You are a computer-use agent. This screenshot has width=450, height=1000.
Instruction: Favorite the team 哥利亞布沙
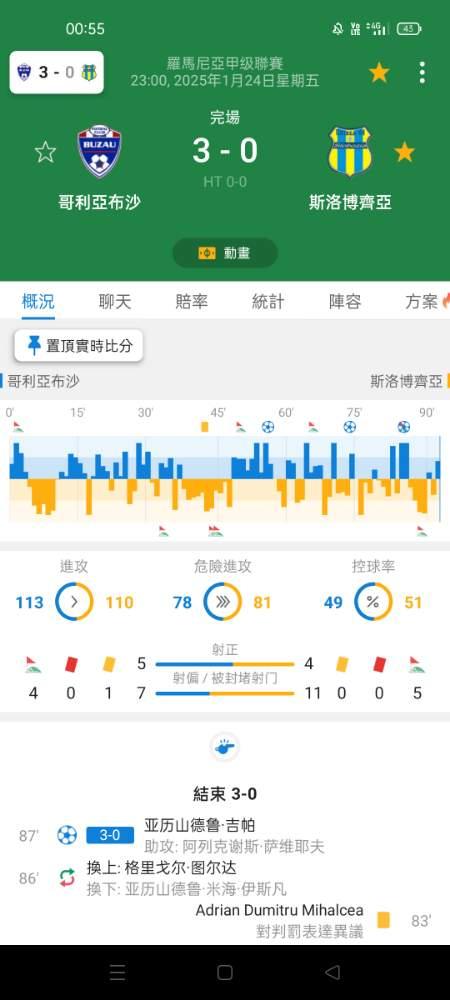pyautogui.click(x=45, y=152)
